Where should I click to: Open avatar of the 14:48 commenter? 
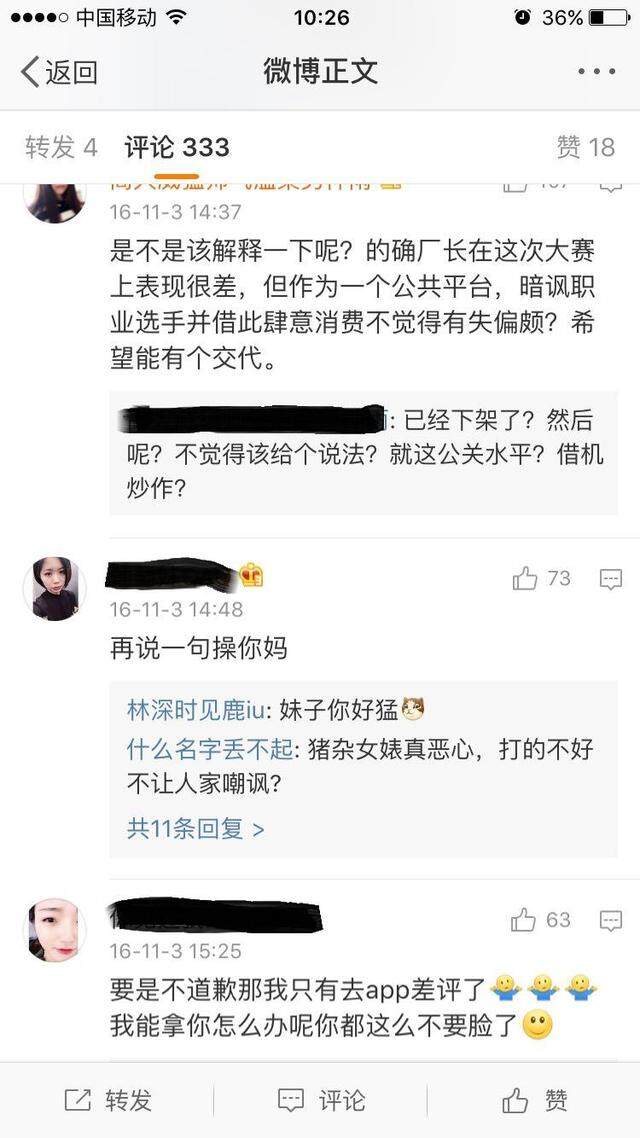(x=55, y=589)
